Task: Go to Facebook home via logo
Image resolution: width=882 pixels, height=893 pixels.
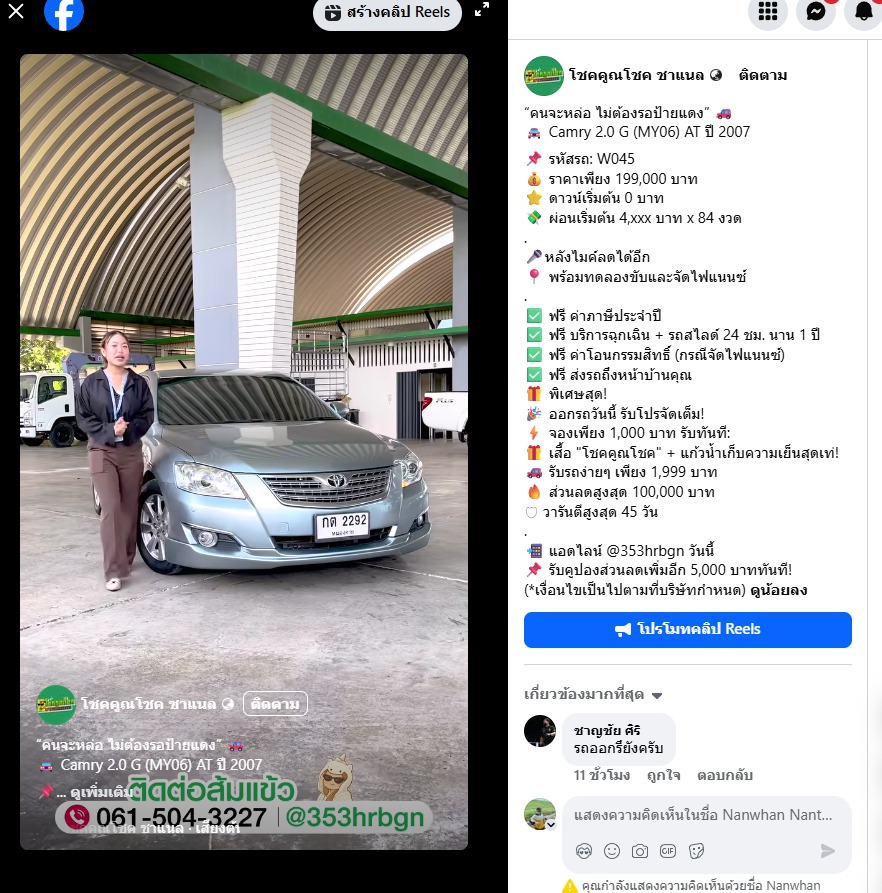Action: pos(64,12)
